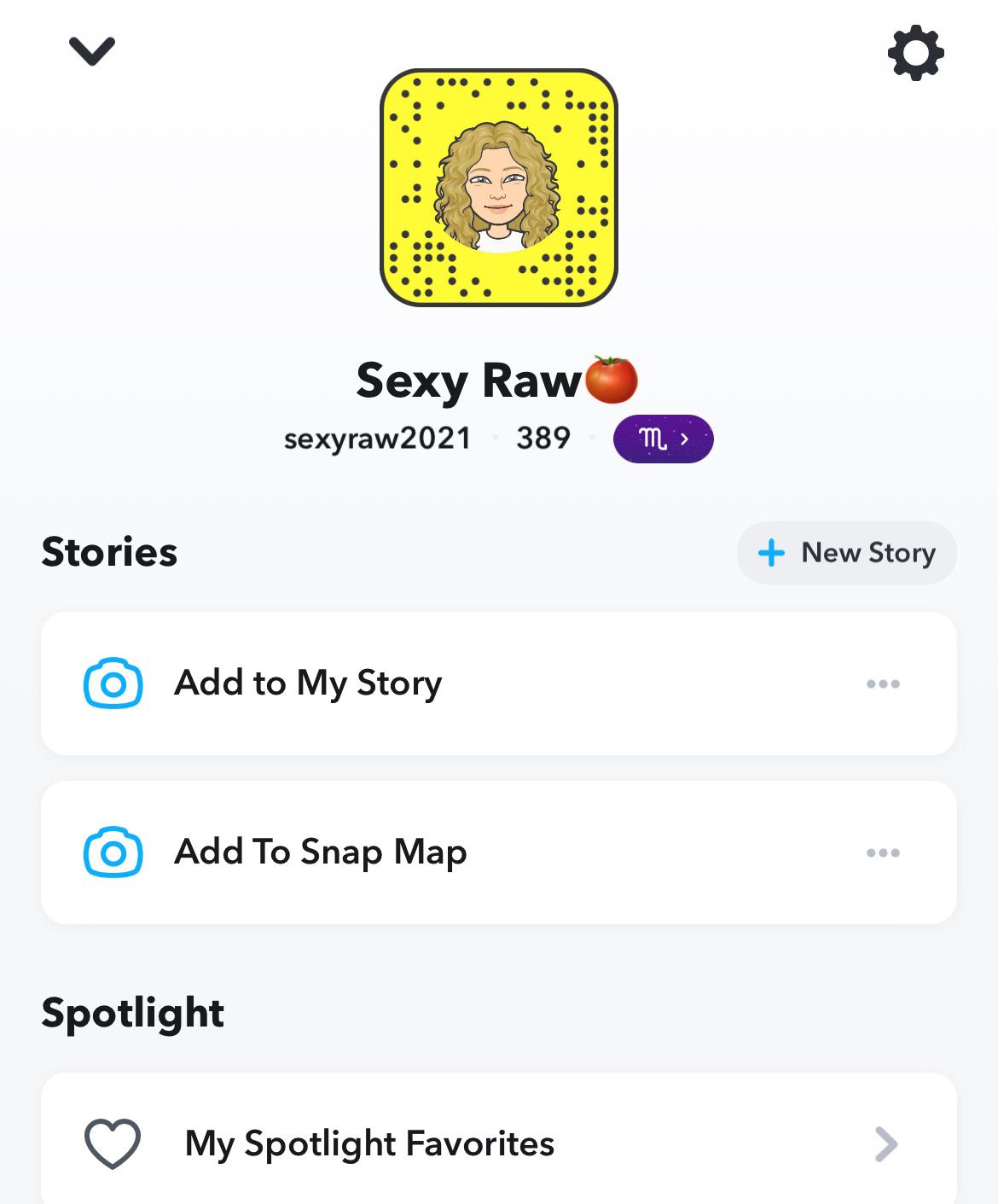Close profile with the down chevron
The image size is (998, 1204).
(91, 51)
